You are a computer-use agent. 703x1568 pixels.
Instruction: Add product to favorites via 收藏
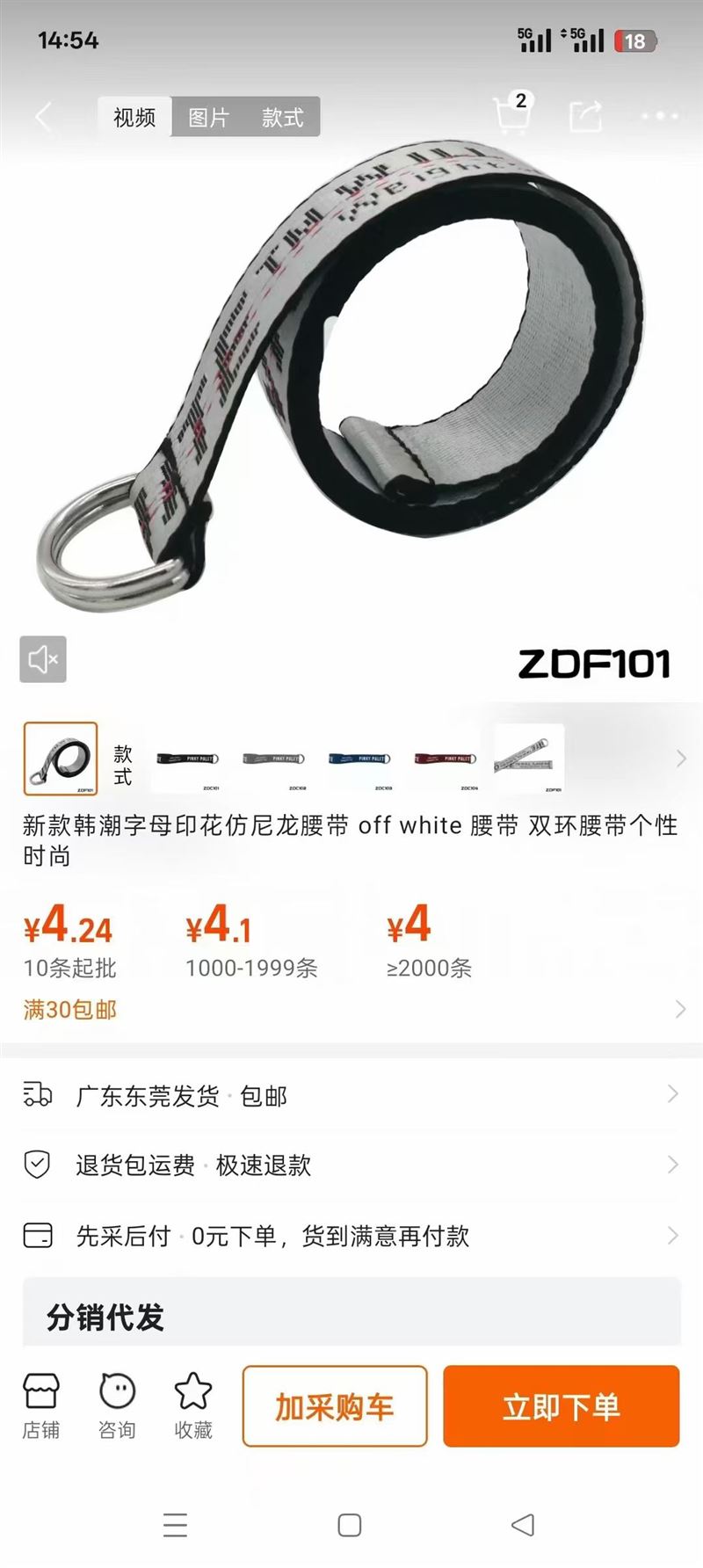[193, 1405]
